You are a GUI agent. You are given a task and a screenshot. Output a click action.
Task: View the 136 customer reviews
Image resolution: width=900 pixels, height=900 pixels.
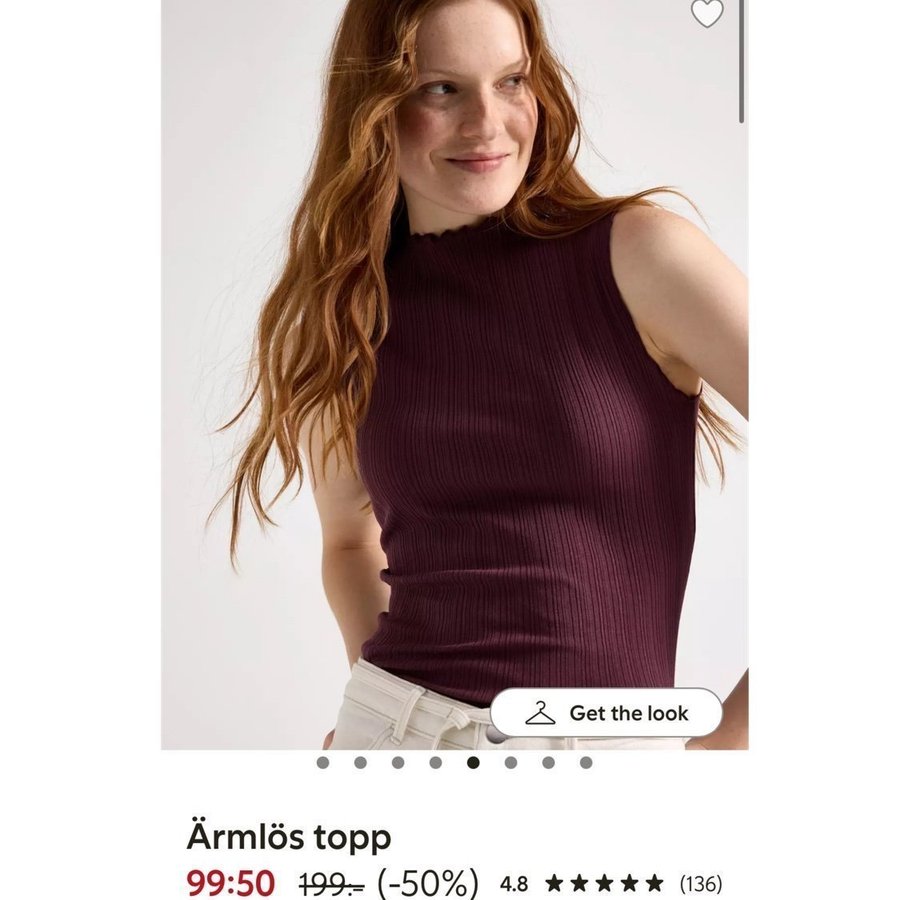click(700, 883)
